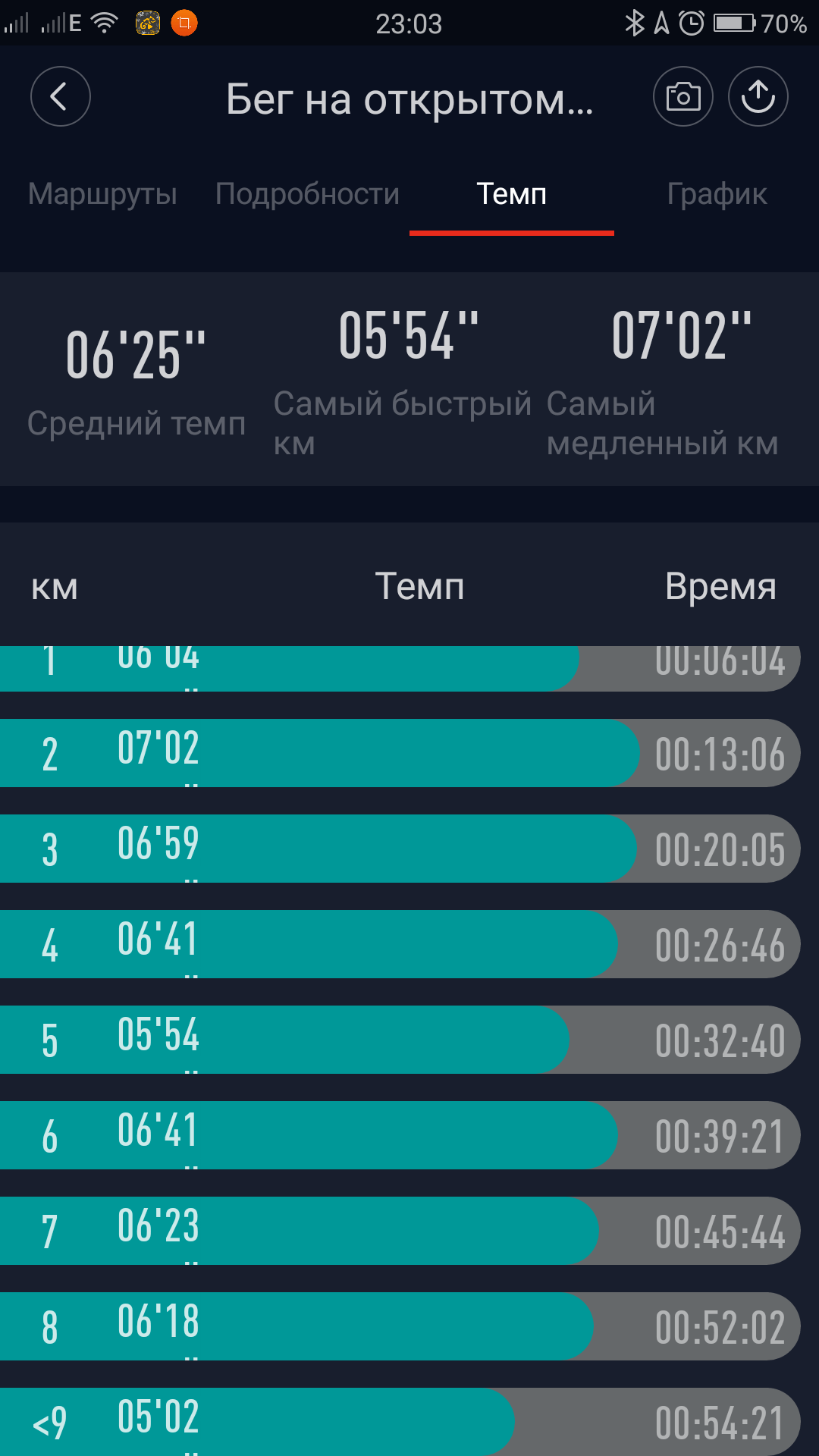The height and width of the screenshot is (1456, 819).
Task: Switch to the График tab
Action: pos(717,194)
